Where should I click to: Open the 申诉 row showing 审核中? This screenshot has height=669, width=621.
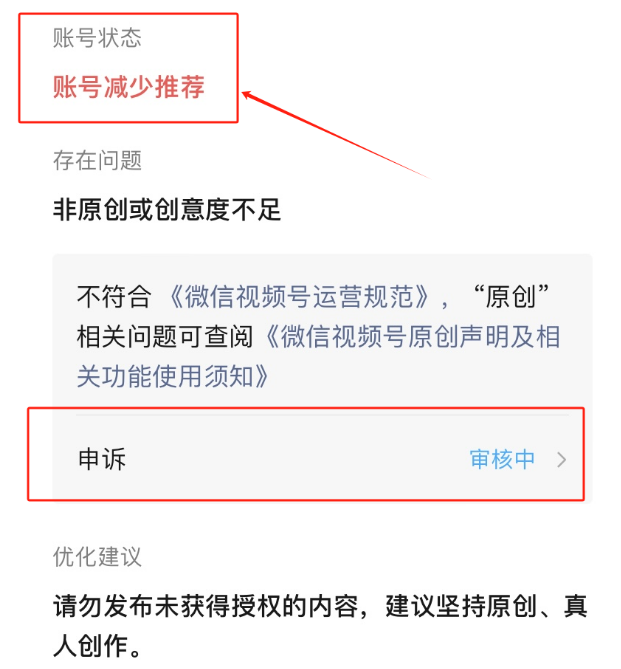(x=322, y=459)
